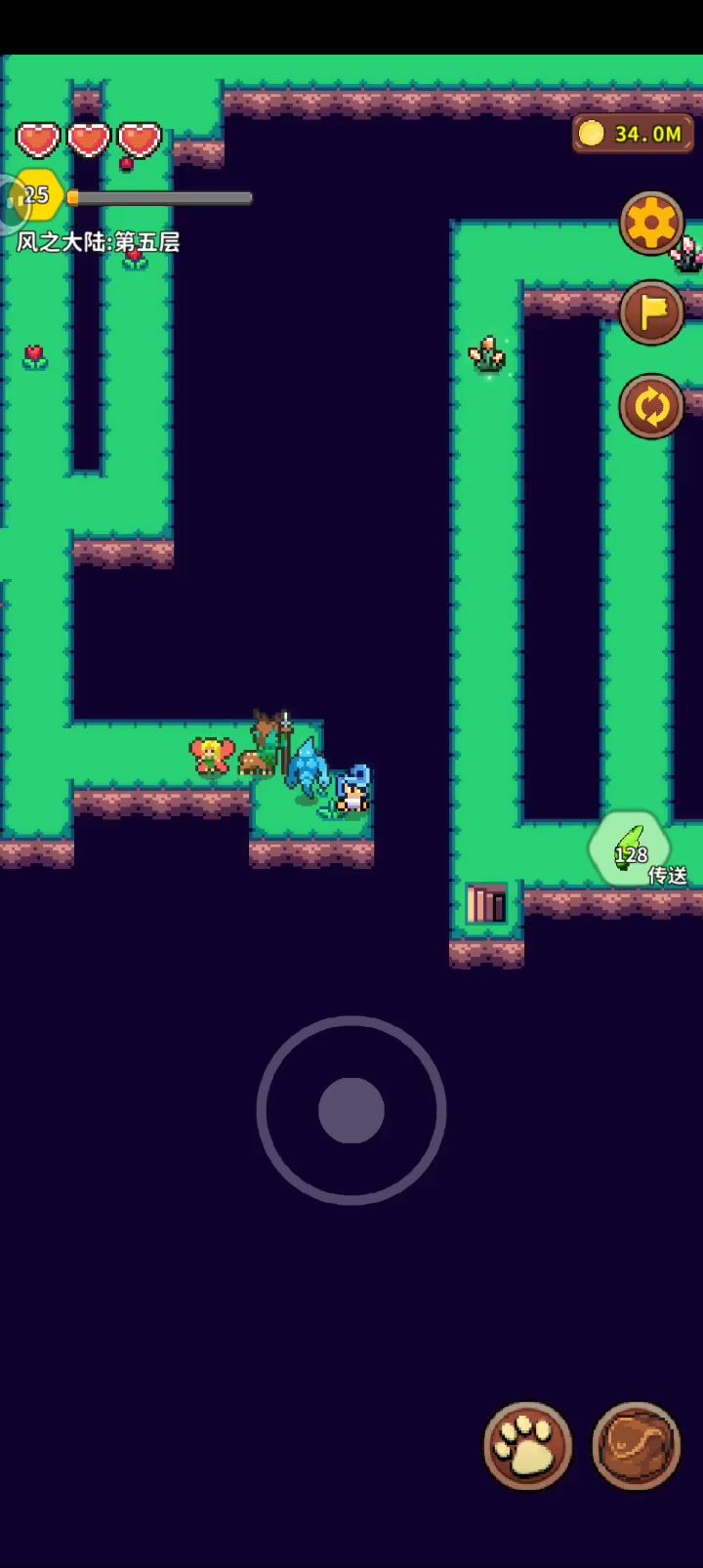Use the 传送 teleport feather button
The height and width of the screenshot is (1568, 703).
tap(631, 850)
